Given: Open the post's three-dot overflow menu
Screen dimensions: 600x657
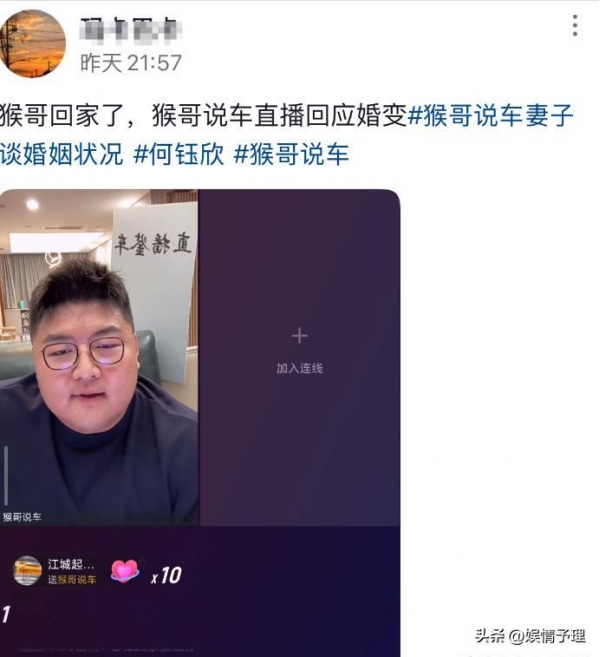Looking at the screenshot, I should click(x=575, y=26).
